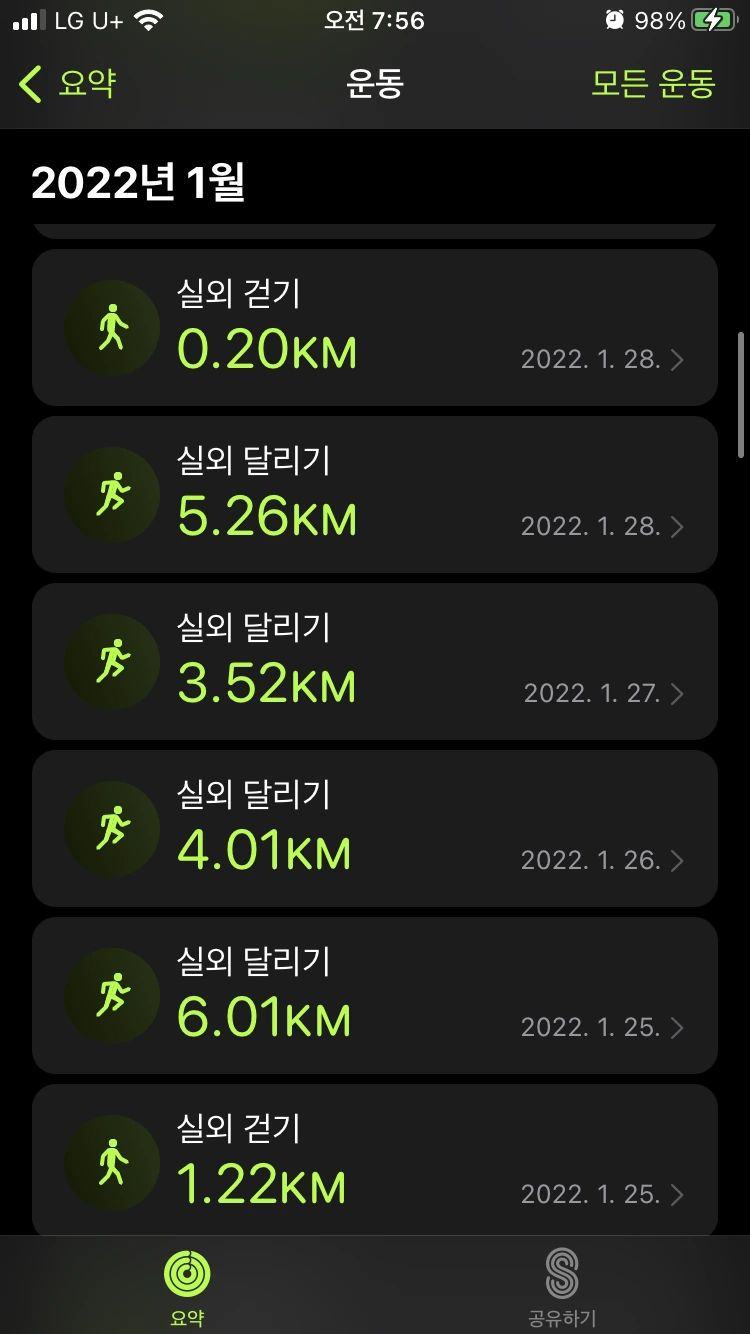Open the 0.20KM 실외 걷기 workout
Screen dimensions: 750x1334
[375, 328]
